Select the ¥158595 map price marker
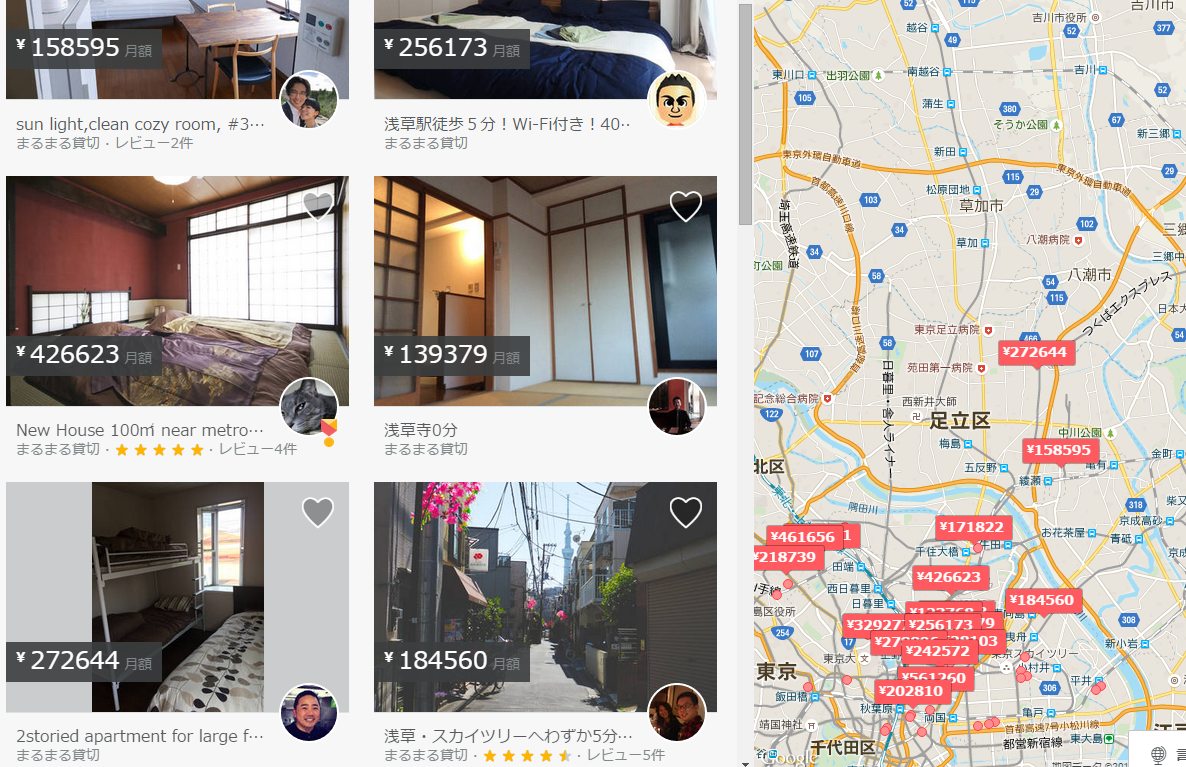 (1060, 450)
